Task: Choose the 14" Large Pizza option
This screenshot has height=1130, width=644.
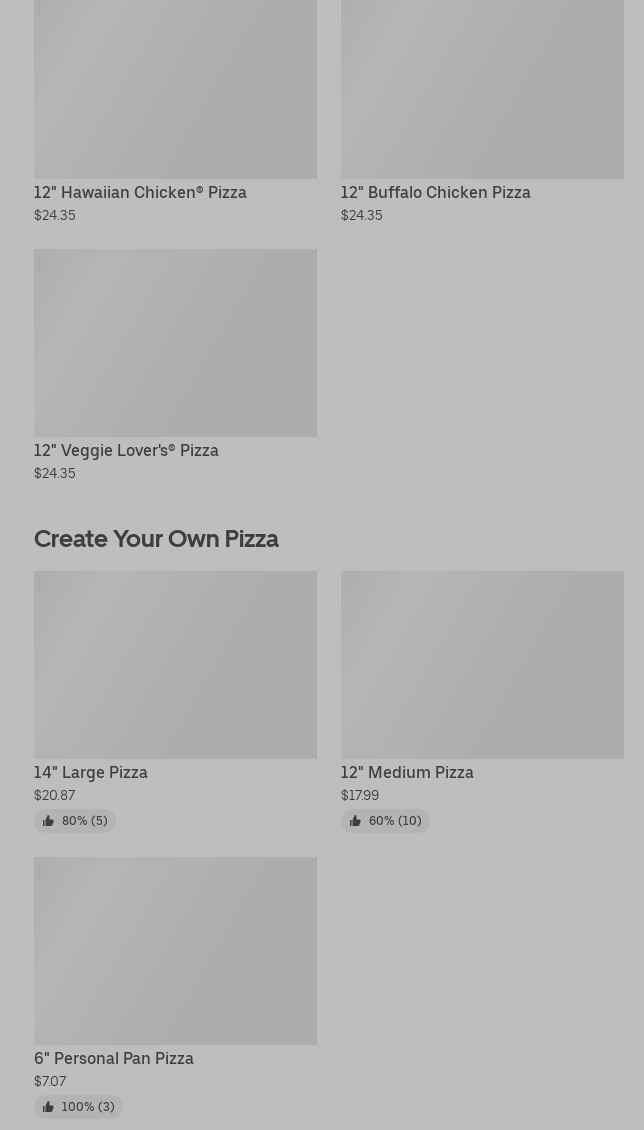Action: point(175,702)
